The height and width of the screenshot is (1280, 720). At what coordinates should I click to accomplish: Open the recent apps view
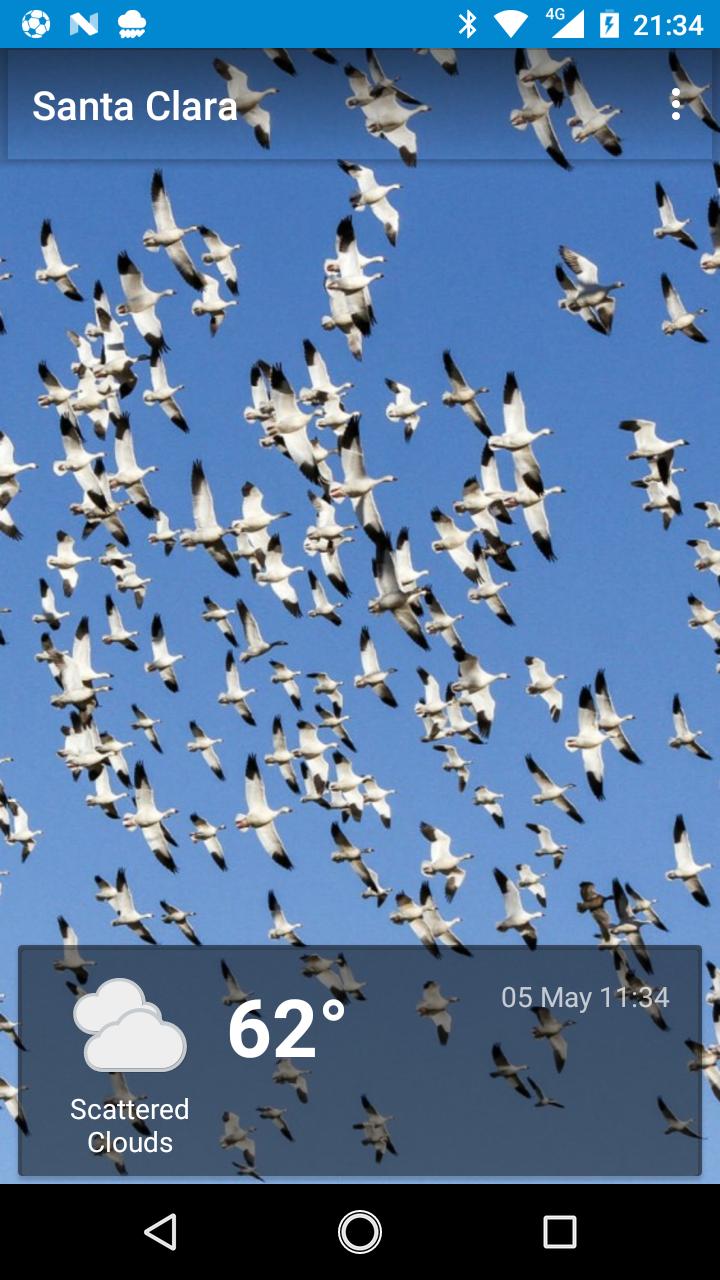point(559,1232)
